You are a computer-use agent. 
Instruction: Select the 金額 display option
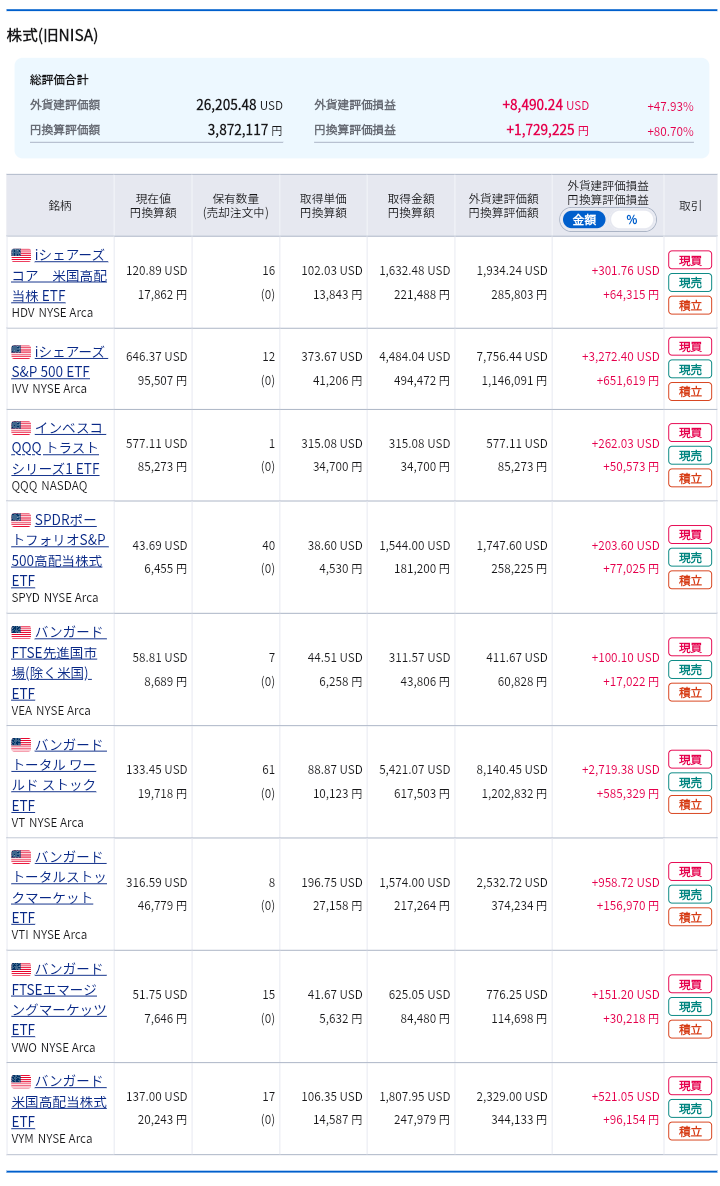[x=584, y=219]
